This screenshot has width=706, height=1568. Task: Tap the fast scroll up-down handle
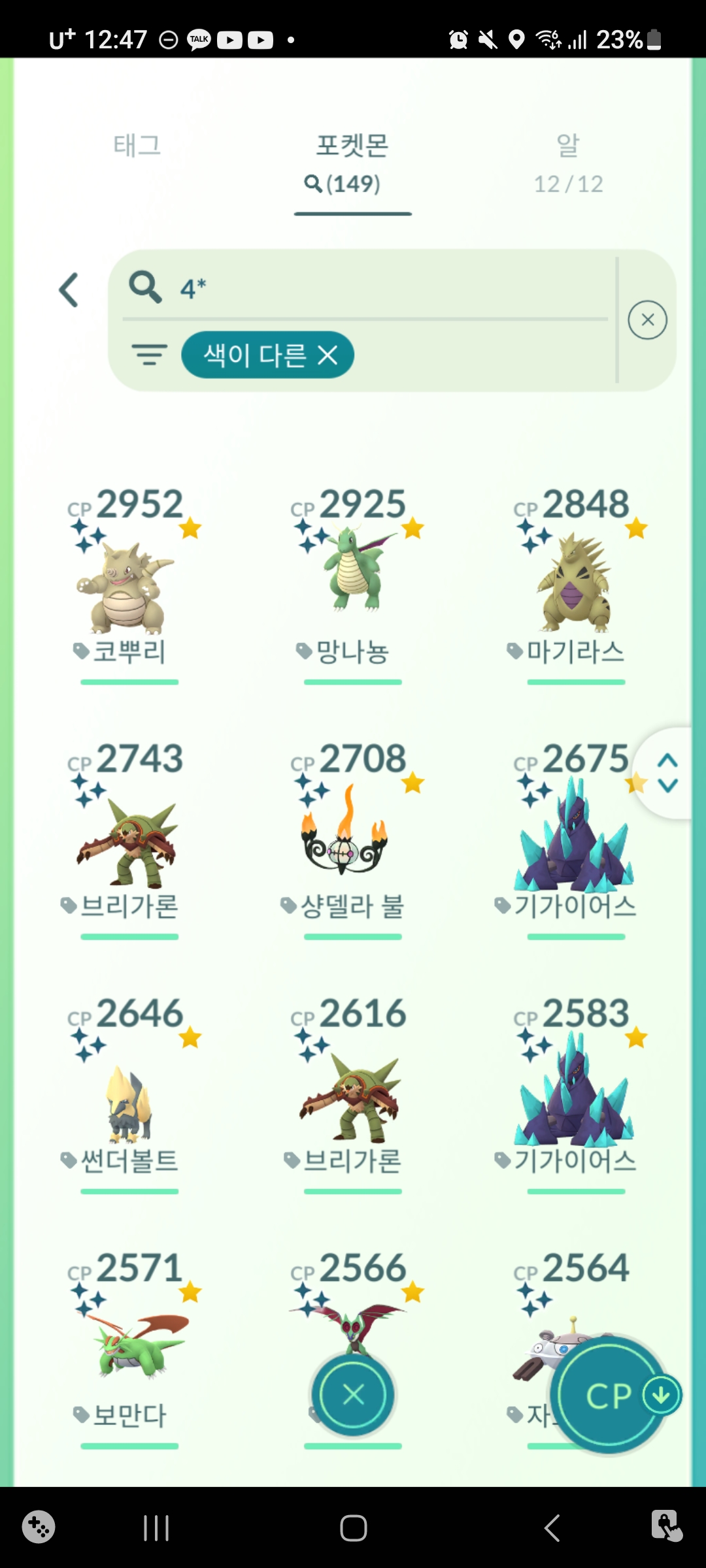667,772
